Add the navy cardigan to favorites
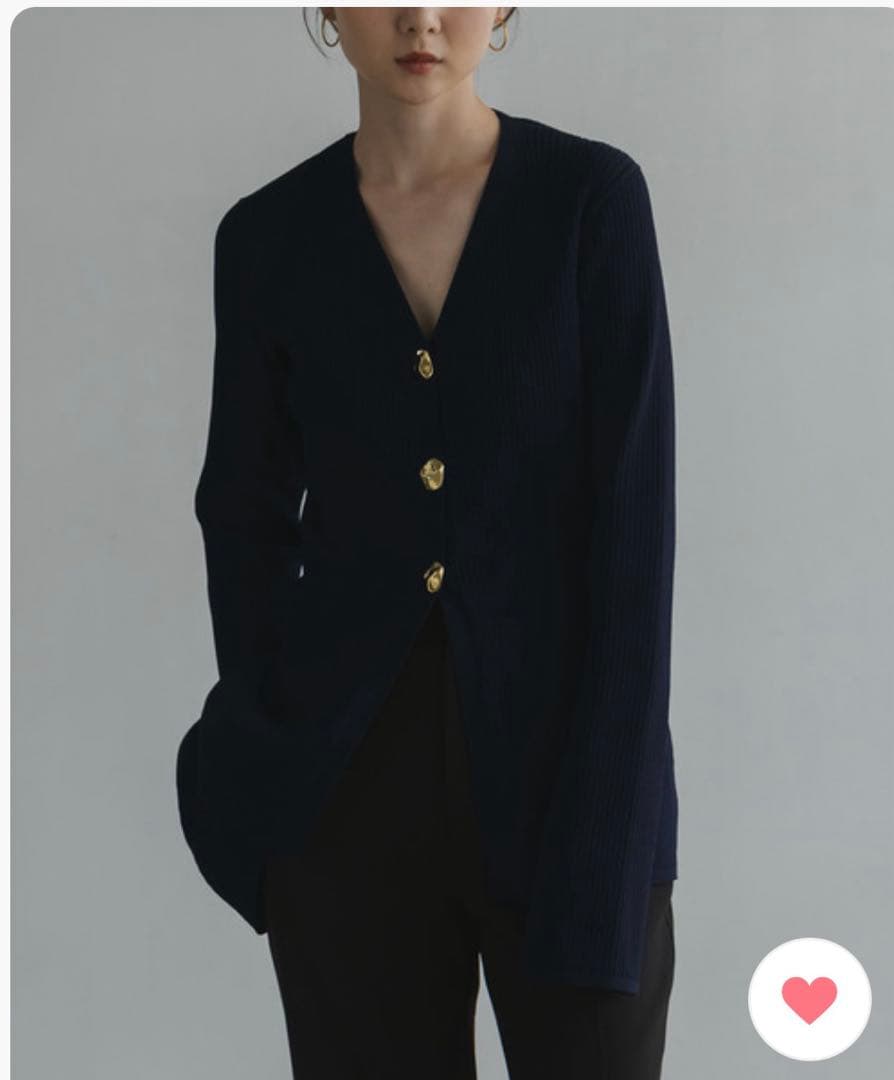This screenshot has height=1080, width=894. [x=809, y=999]
